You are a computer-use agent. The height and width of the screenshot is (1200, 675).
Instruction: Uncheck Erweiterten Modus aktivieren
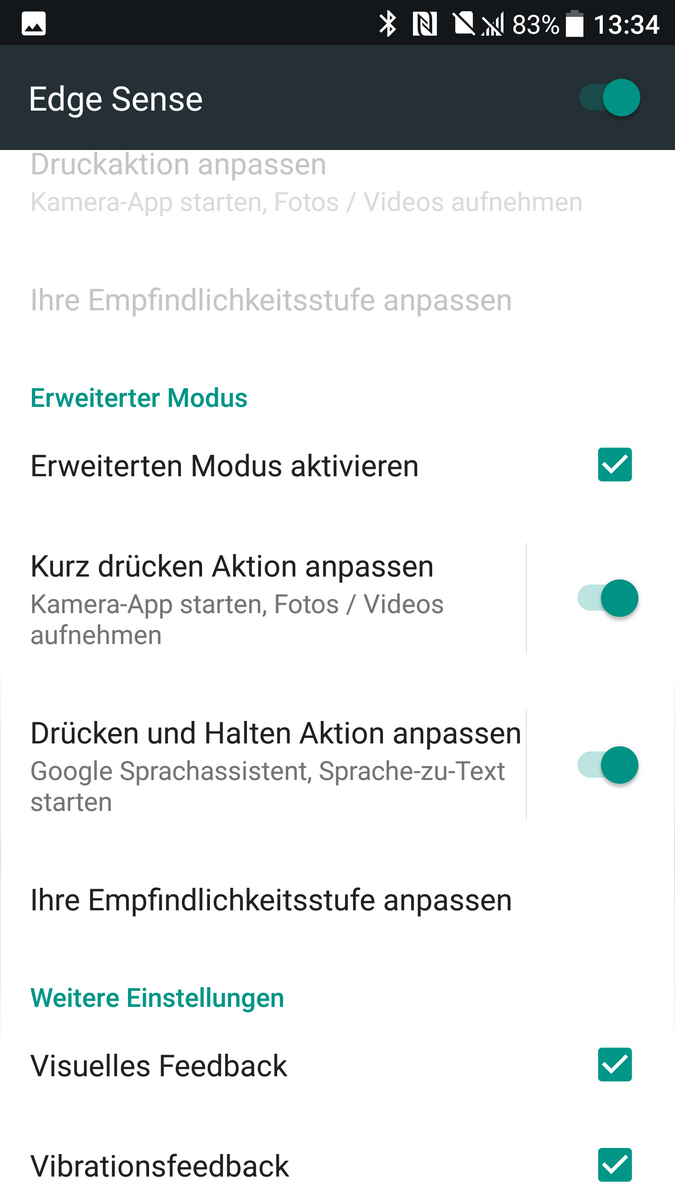click(614, 465)
